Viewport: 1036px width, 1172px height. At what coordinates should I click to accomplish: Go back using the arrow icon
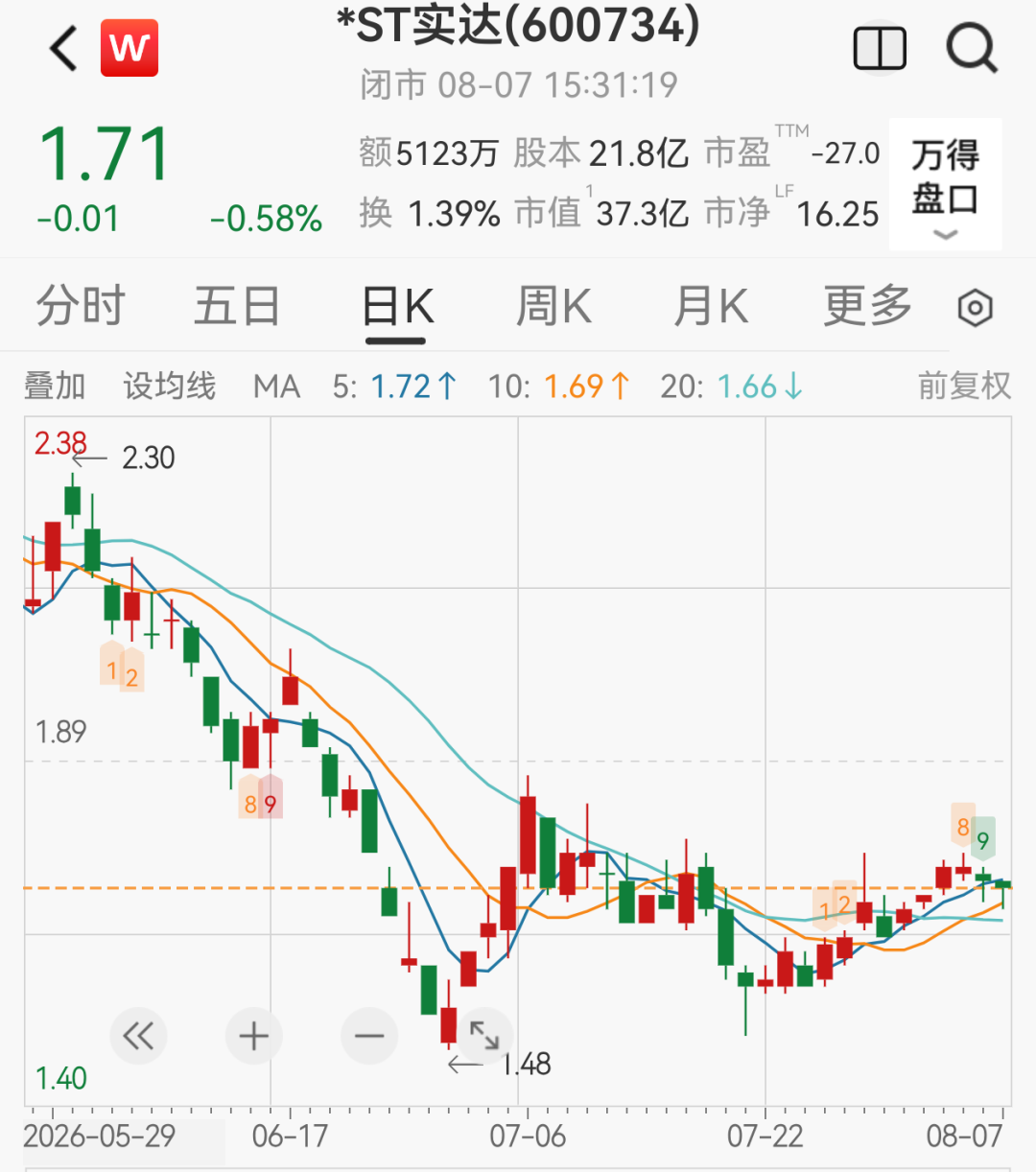63,48
